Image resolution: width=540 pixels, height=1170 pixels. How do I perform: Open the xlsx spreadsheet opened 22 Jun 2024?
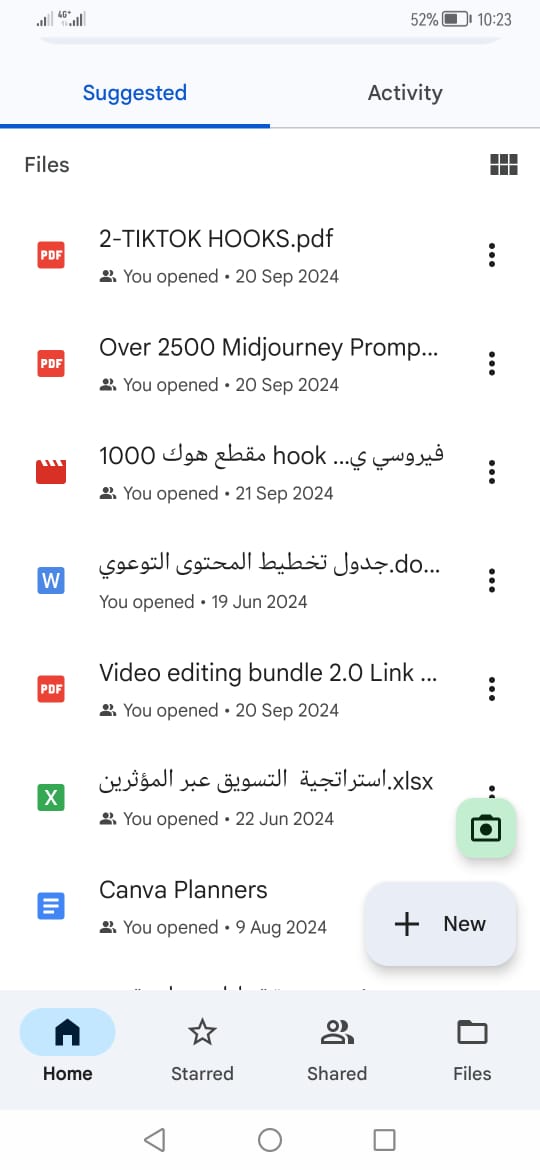point(239,798)
